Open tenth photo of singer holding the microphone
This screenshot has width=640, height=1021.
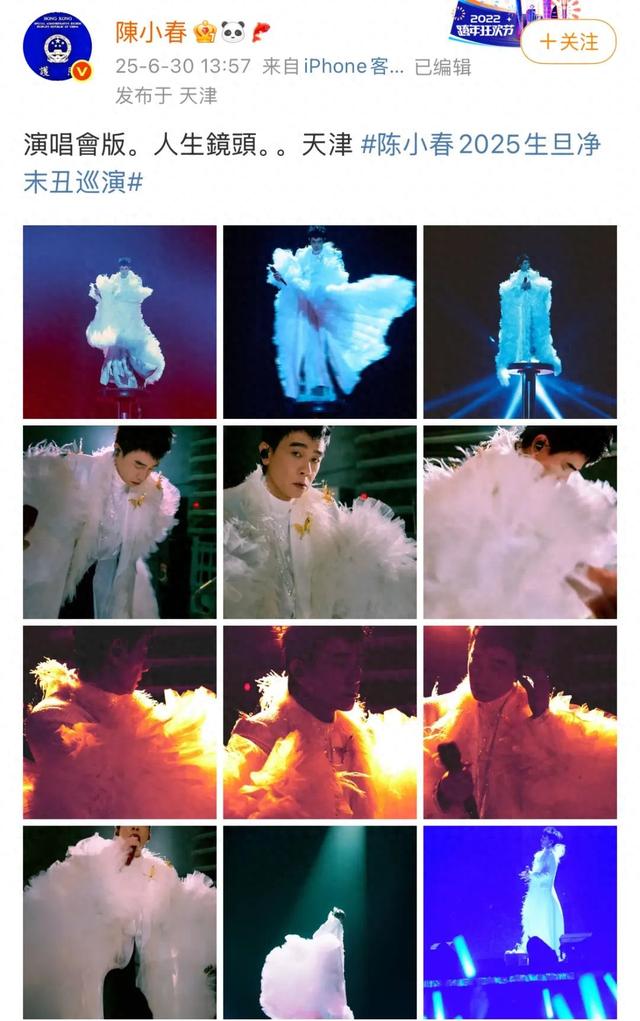point(120,922)
